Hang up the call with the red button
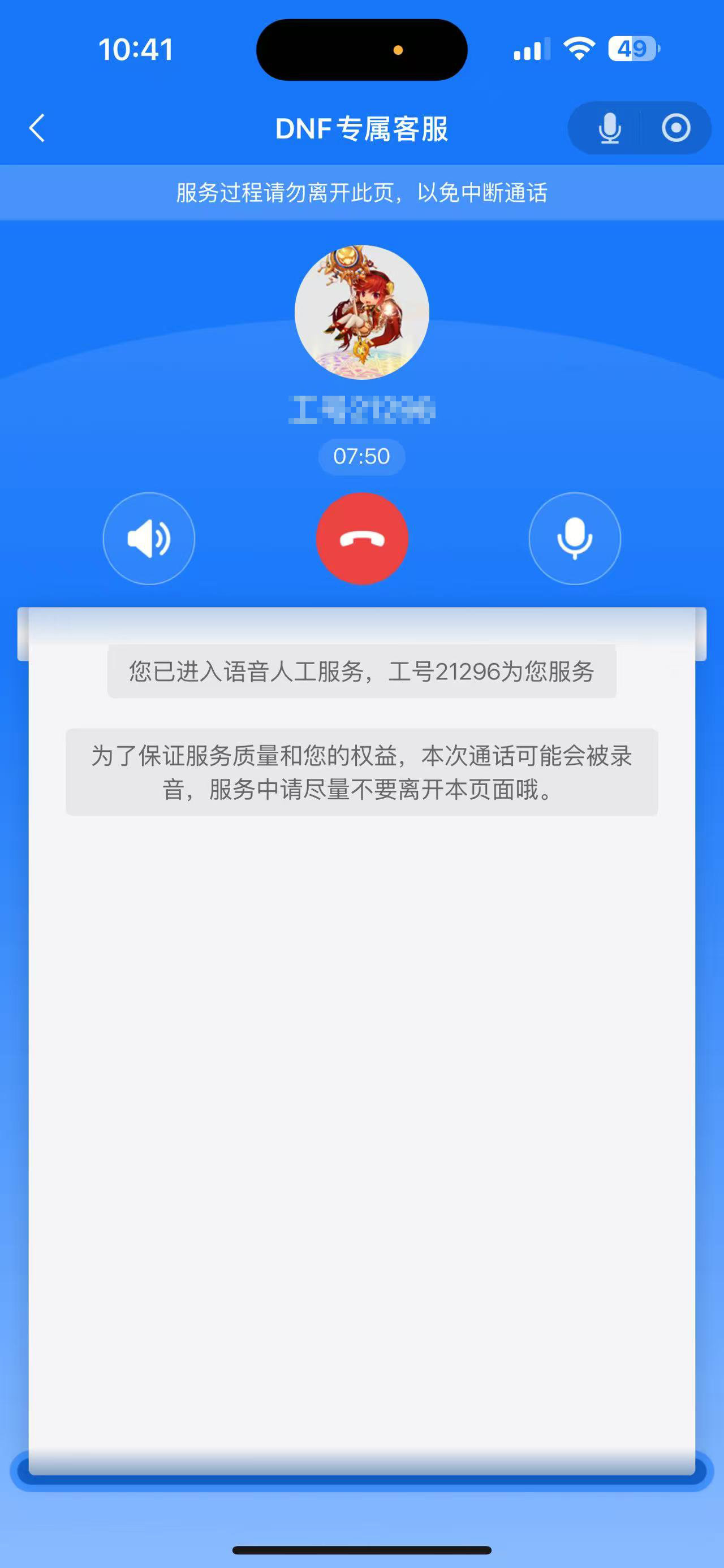The height and width of the screenshot is (1568, 724). pyautogui.click(x=361, y=539)
